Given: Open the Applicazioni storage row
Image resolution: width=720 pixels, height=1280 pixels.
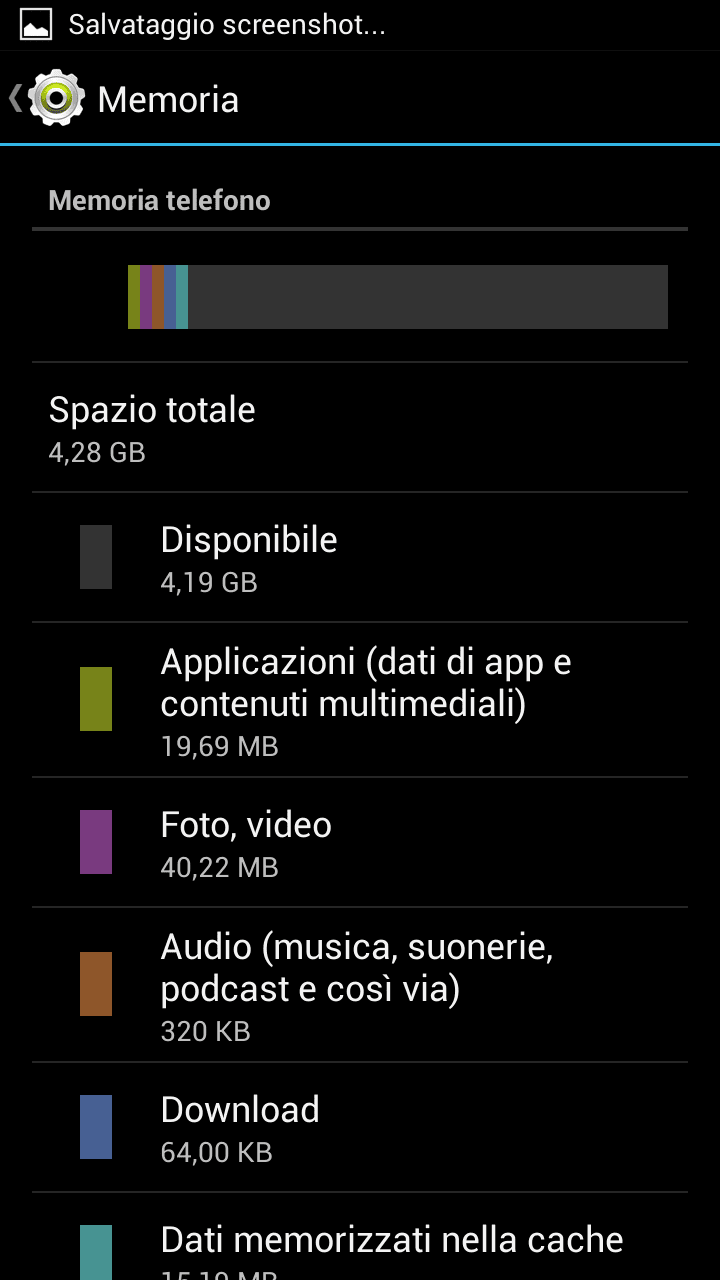Looking at the screenshot, I should click(360, 700).
